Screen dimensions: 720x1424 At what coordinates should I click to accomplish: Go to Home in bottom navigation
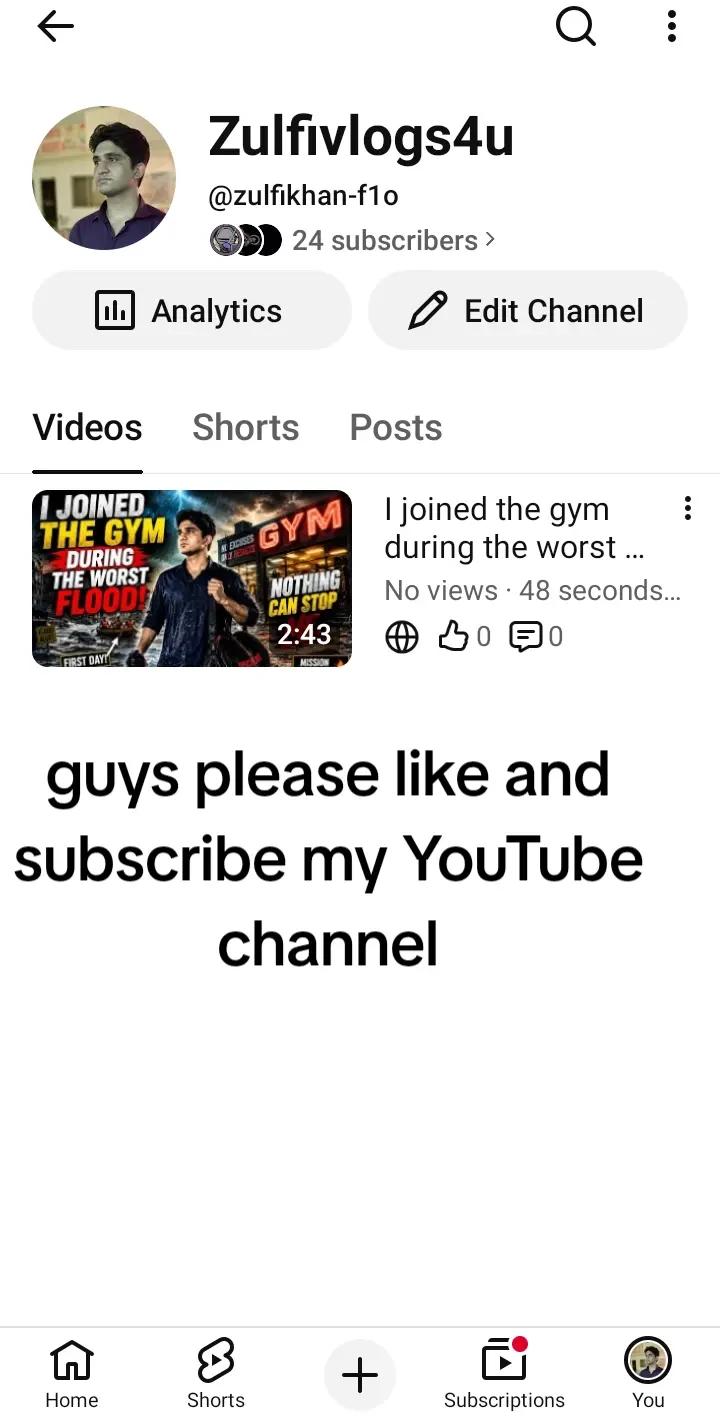pos(72,1373)
